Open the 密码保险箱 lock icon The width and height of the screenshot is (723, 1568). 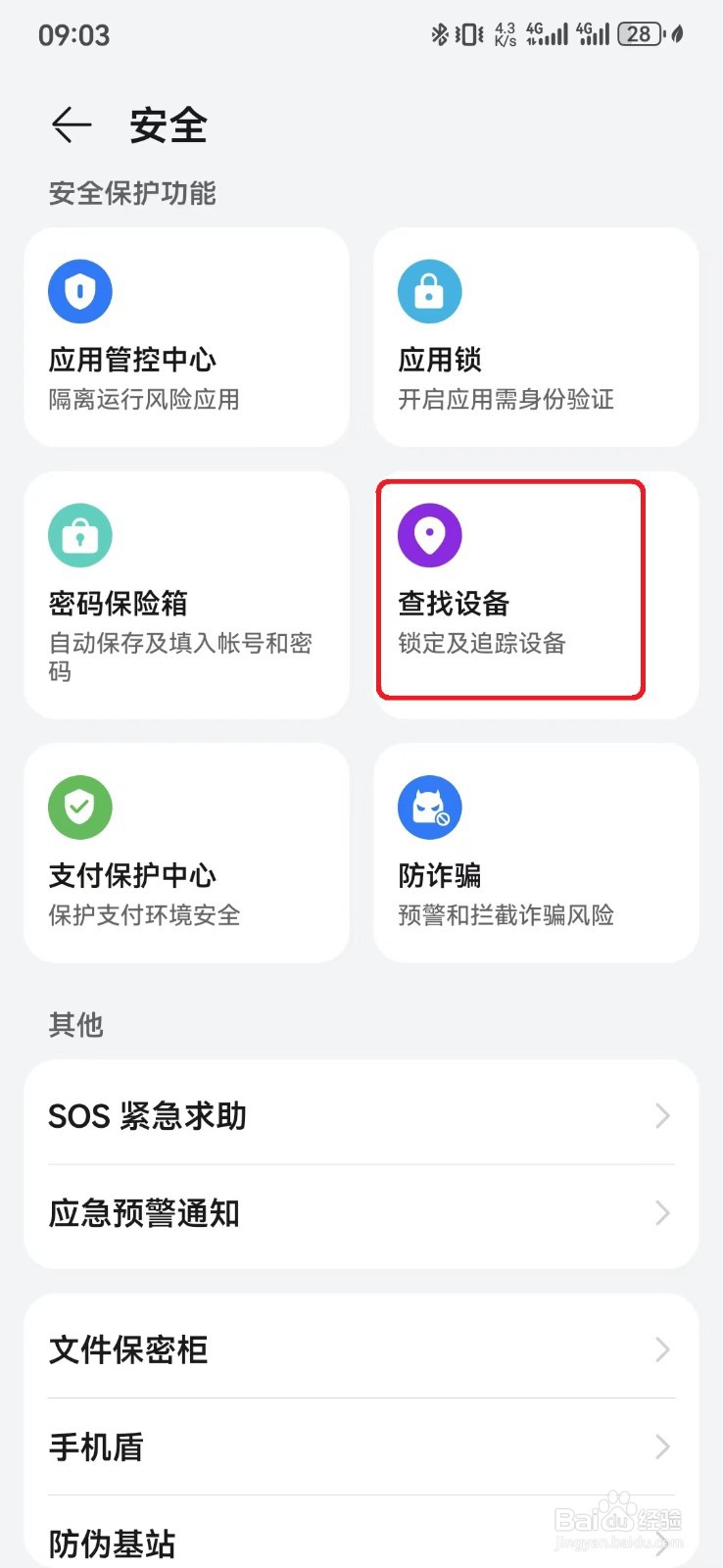(x=79, y=535)
